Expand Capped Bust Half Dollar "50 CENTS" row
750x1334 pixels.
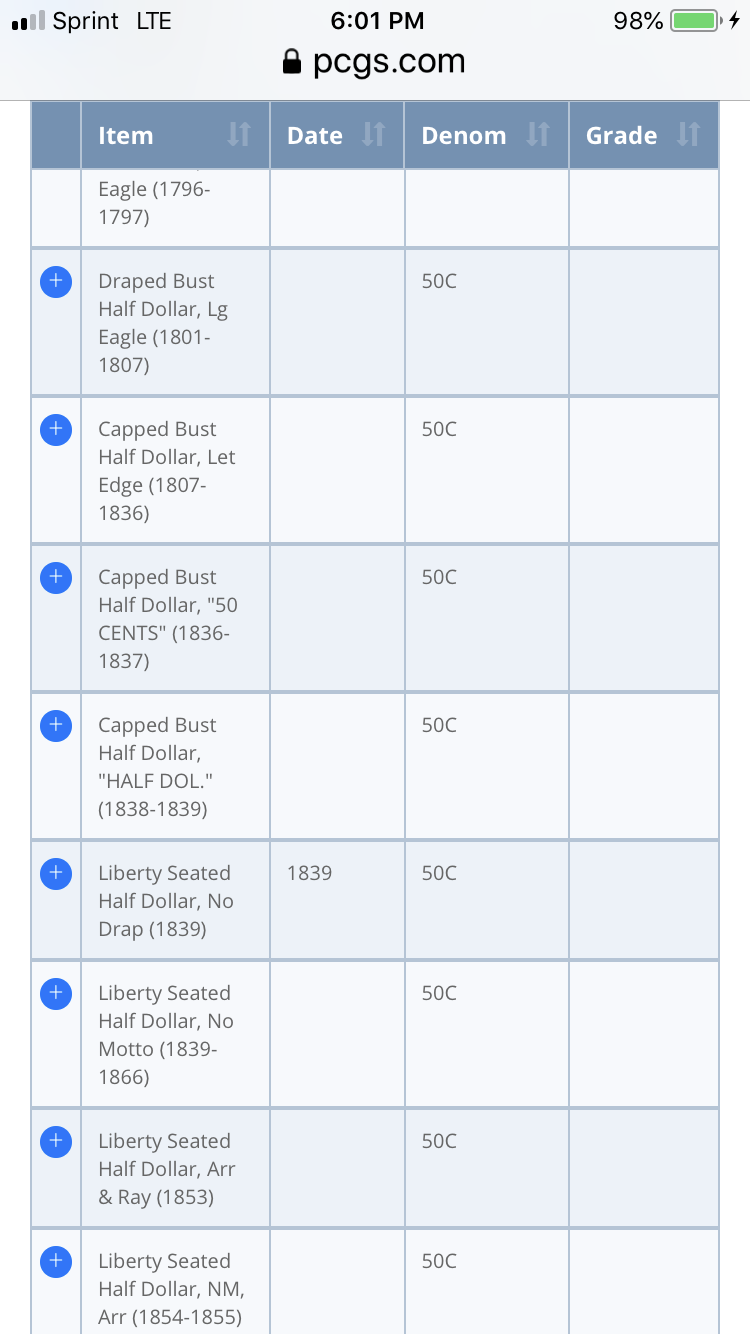pos(56,577)
